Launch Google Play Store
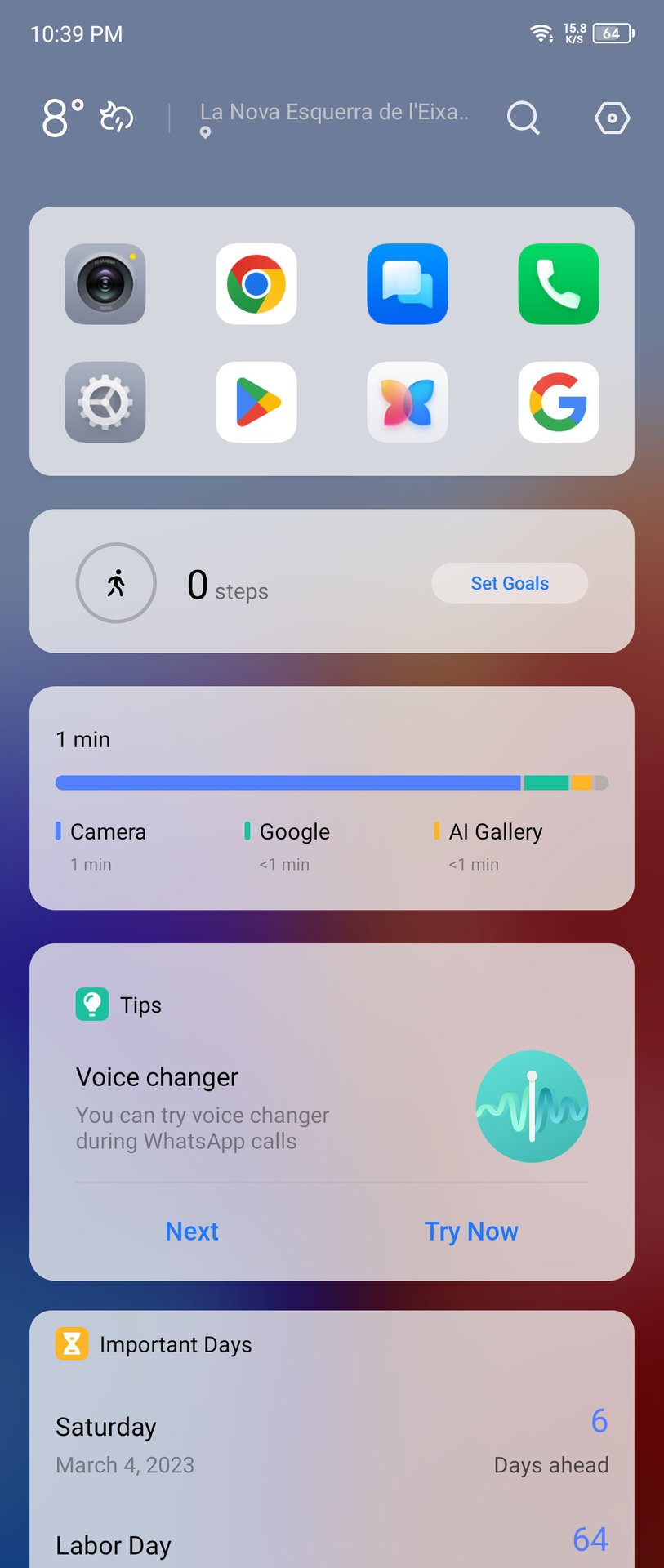The image size is (664, 1568). tap(256, 403)
